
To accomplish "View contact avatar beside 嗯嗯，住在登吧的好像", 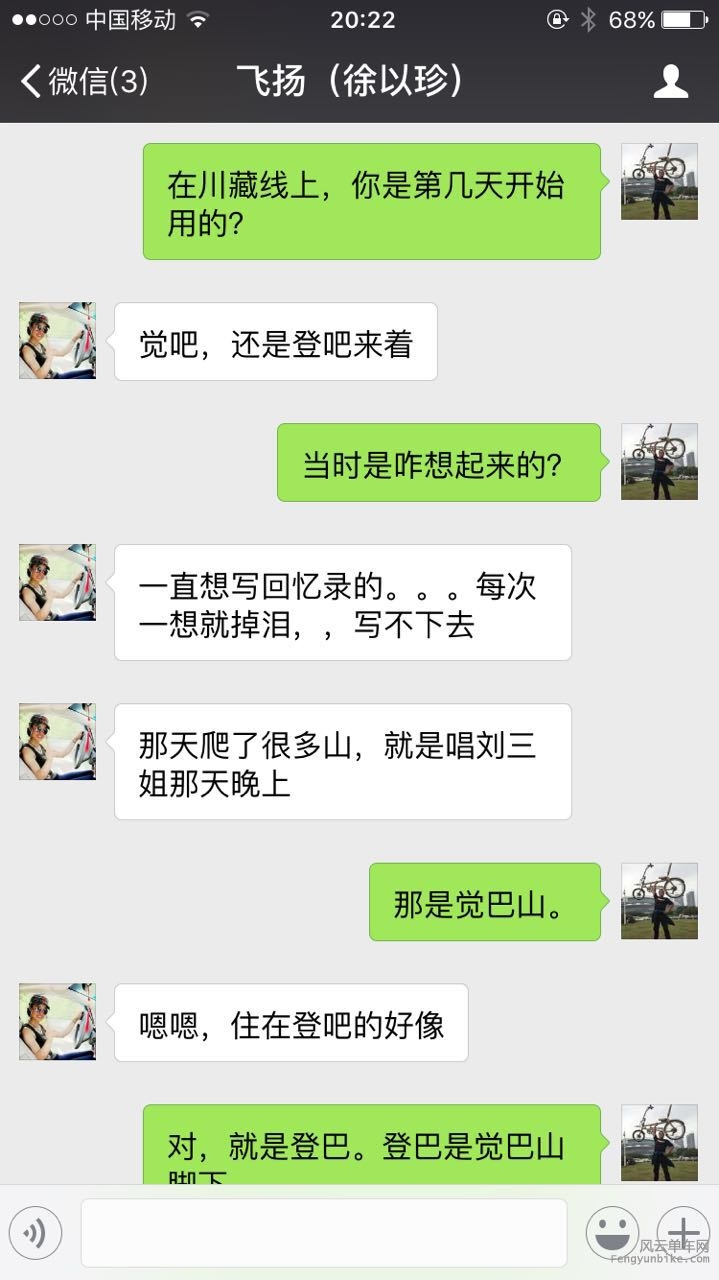I will click(57, 1022).
